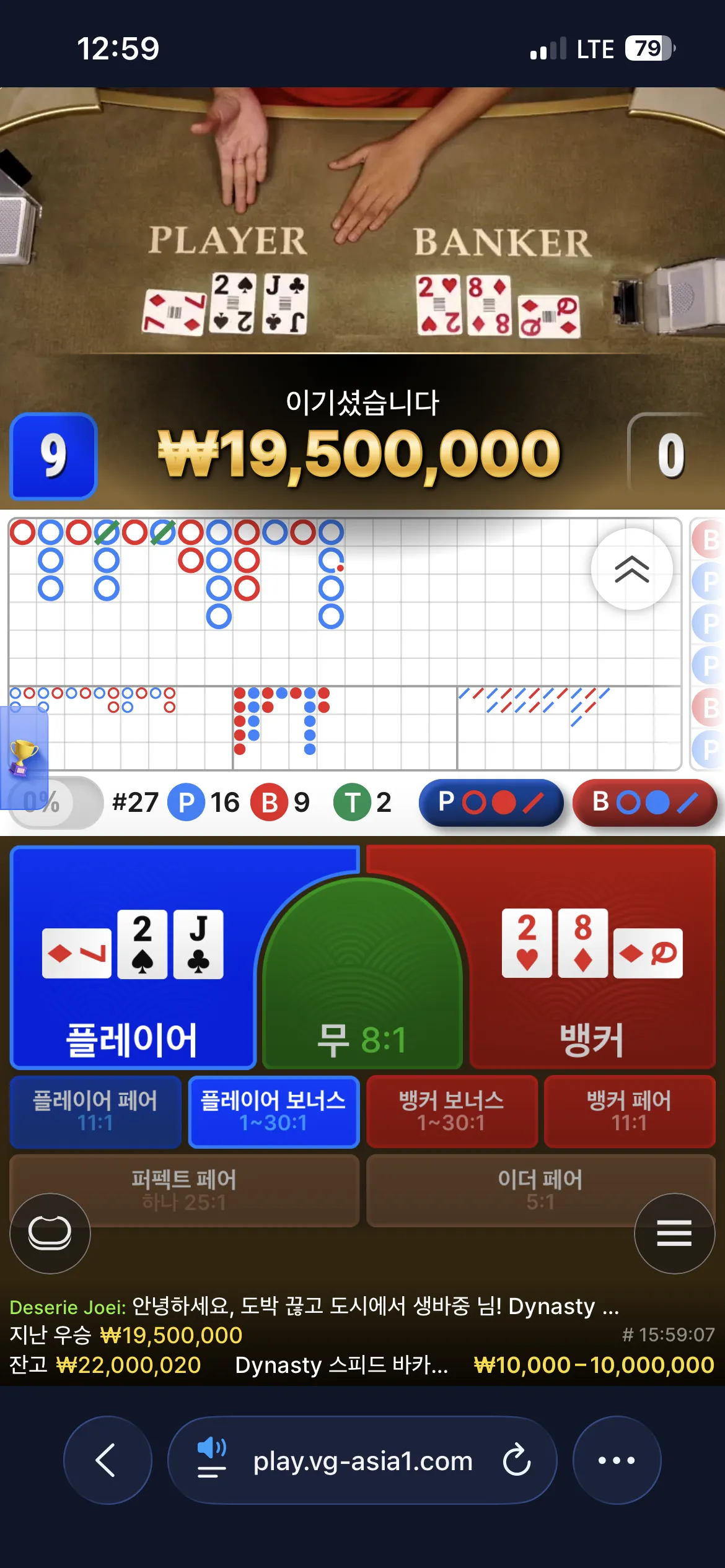Show Banker next-hand prediction
This screenshot has height=1568, width=725.
point(644,803)
